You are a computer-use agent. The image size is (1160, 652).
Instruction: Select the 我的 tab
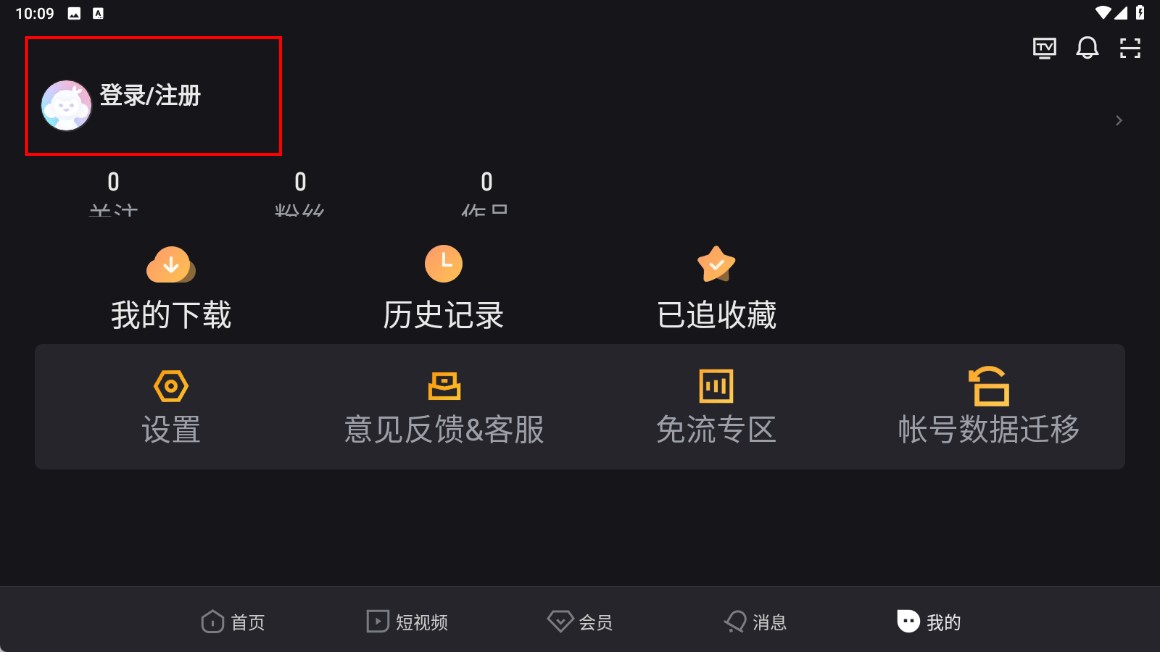coord(928,622)
